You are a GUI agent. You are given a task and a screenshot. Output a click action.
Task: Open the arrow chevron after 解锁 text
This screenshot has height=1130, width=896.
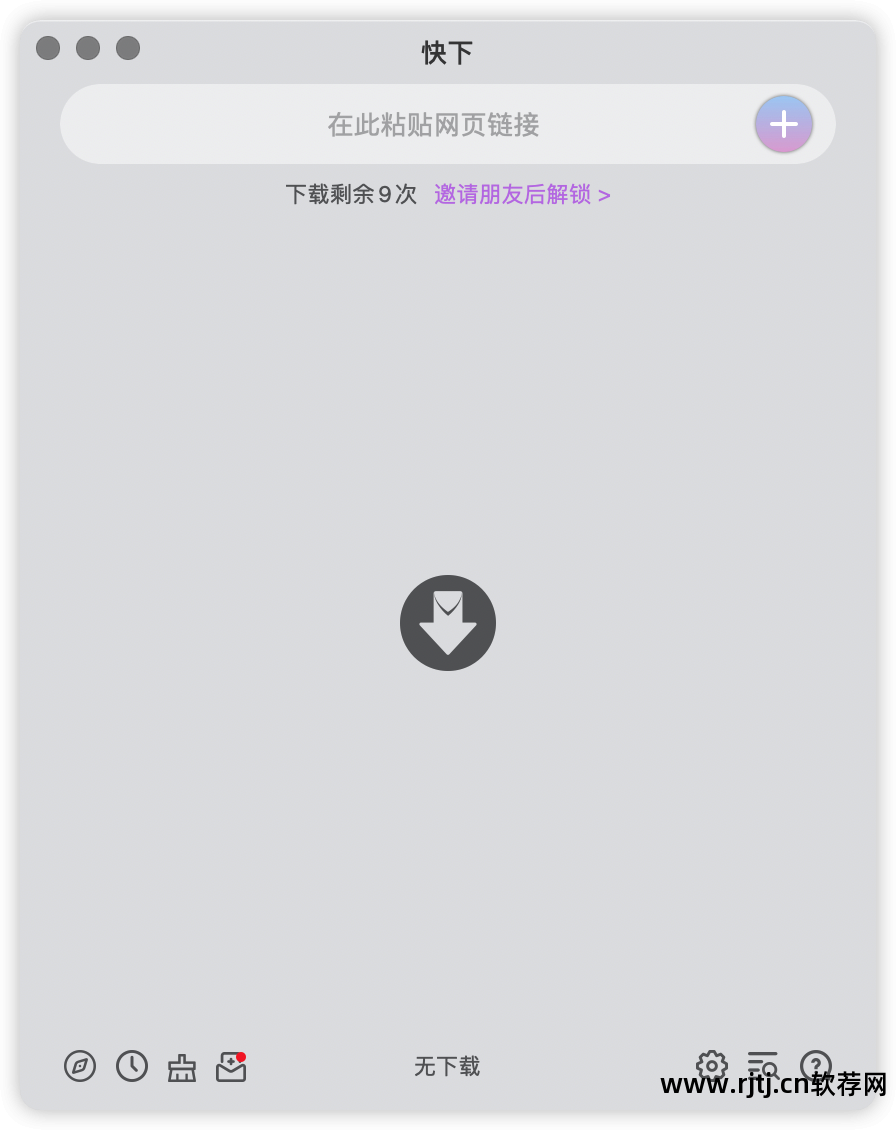(x=605, y=195)
